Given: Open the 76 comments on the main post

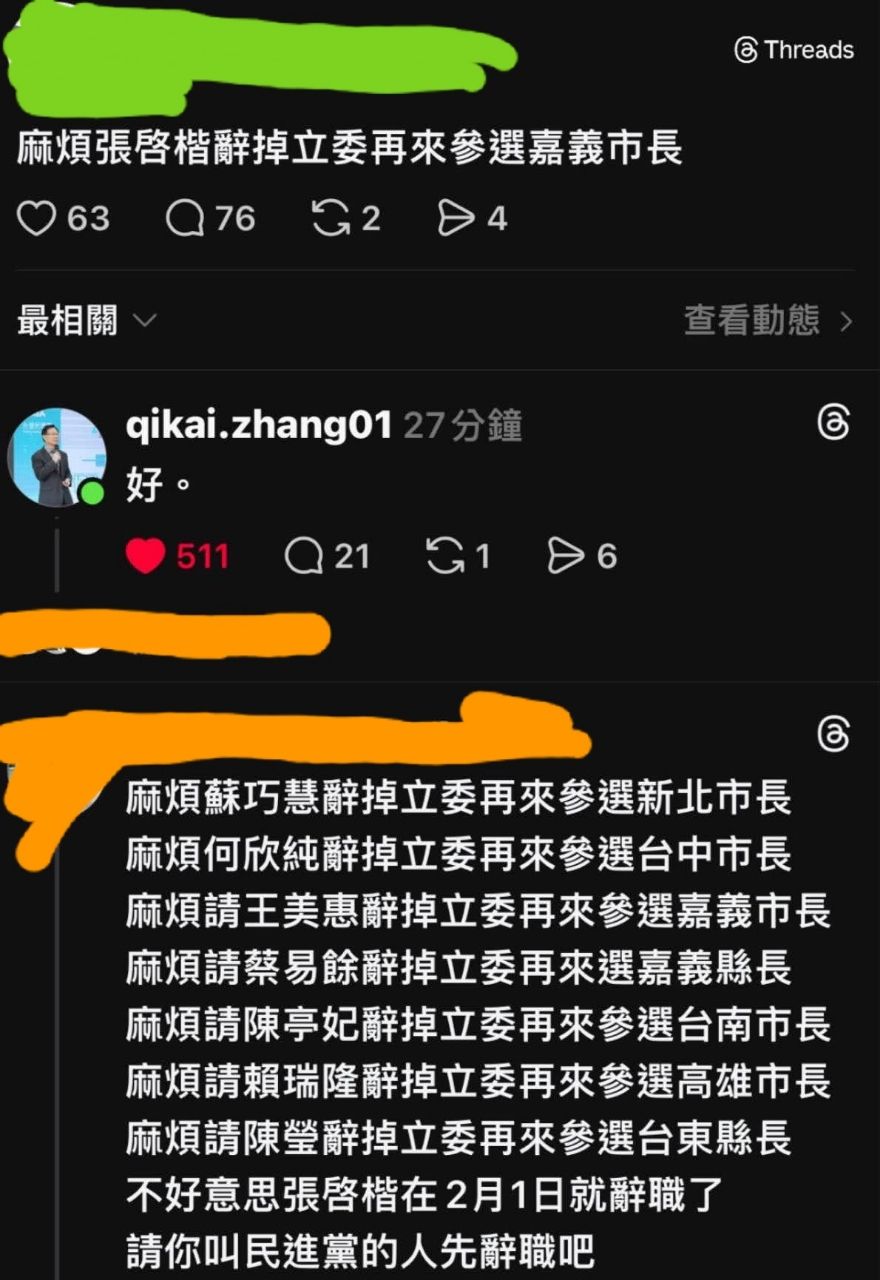Looking at the screenshot, I should point(185,218).
